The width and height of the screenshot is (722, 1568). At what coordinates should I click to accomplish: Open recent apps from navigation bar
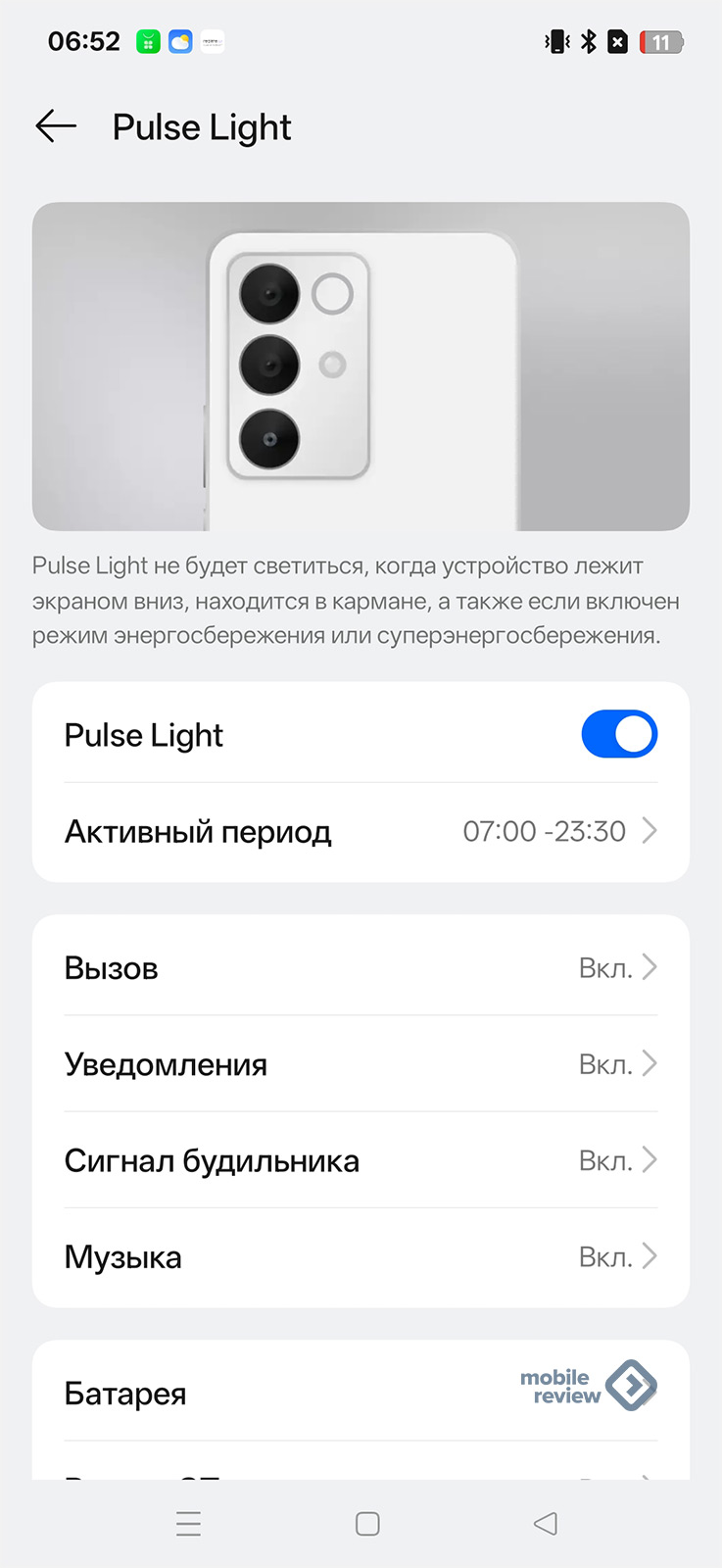188,1524
